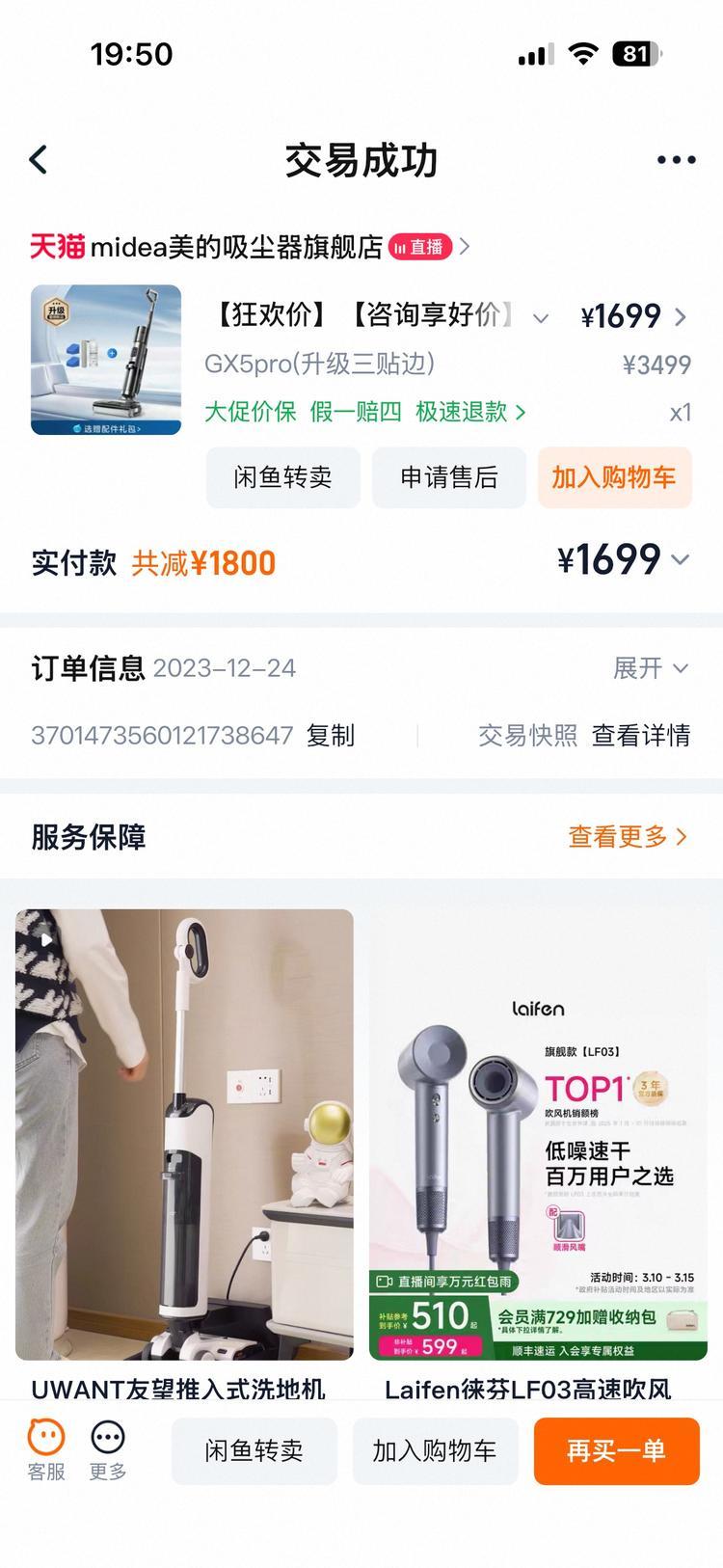Contact 客服 customer service

coord(46,1449)
